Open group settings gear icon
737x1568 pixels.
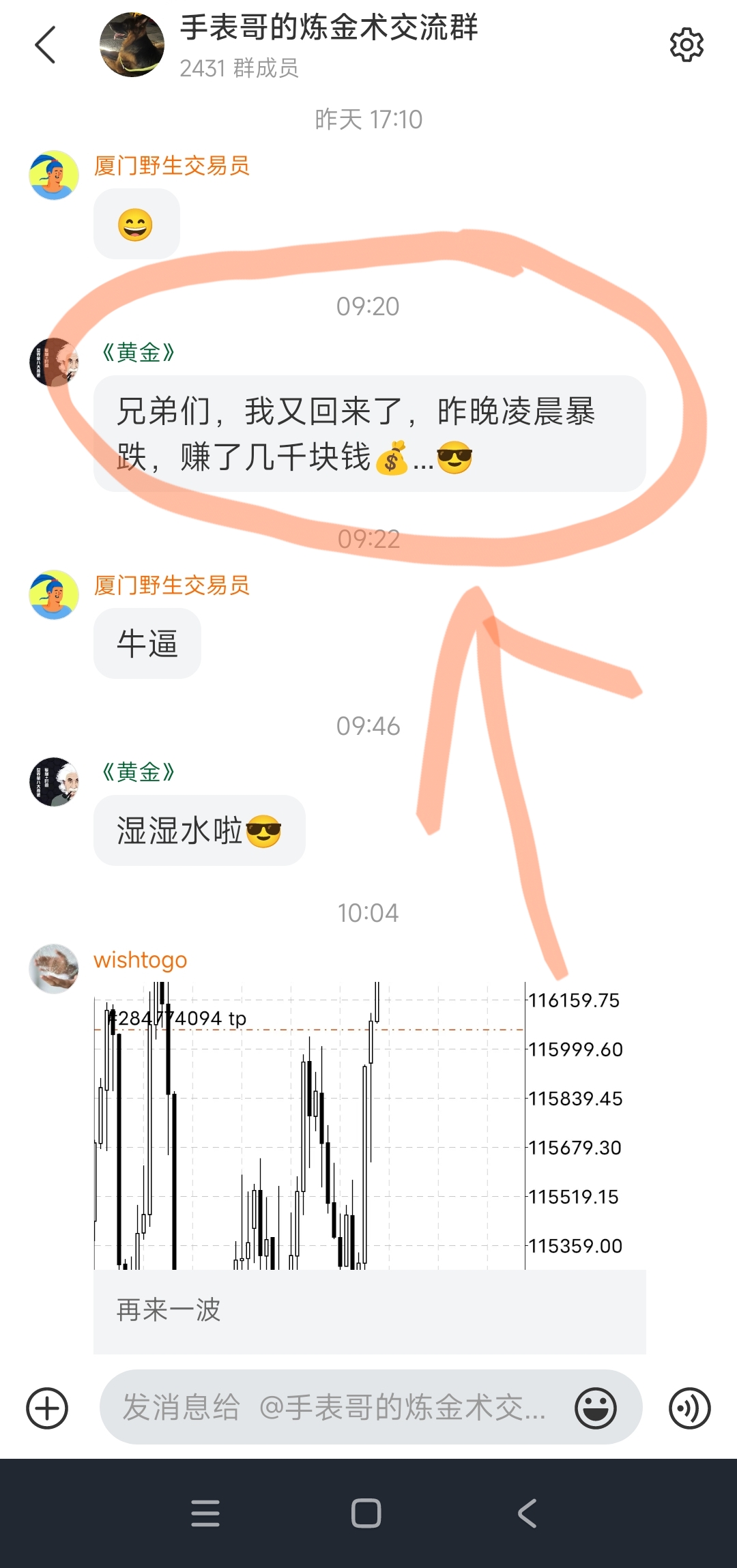coord(687,45)
